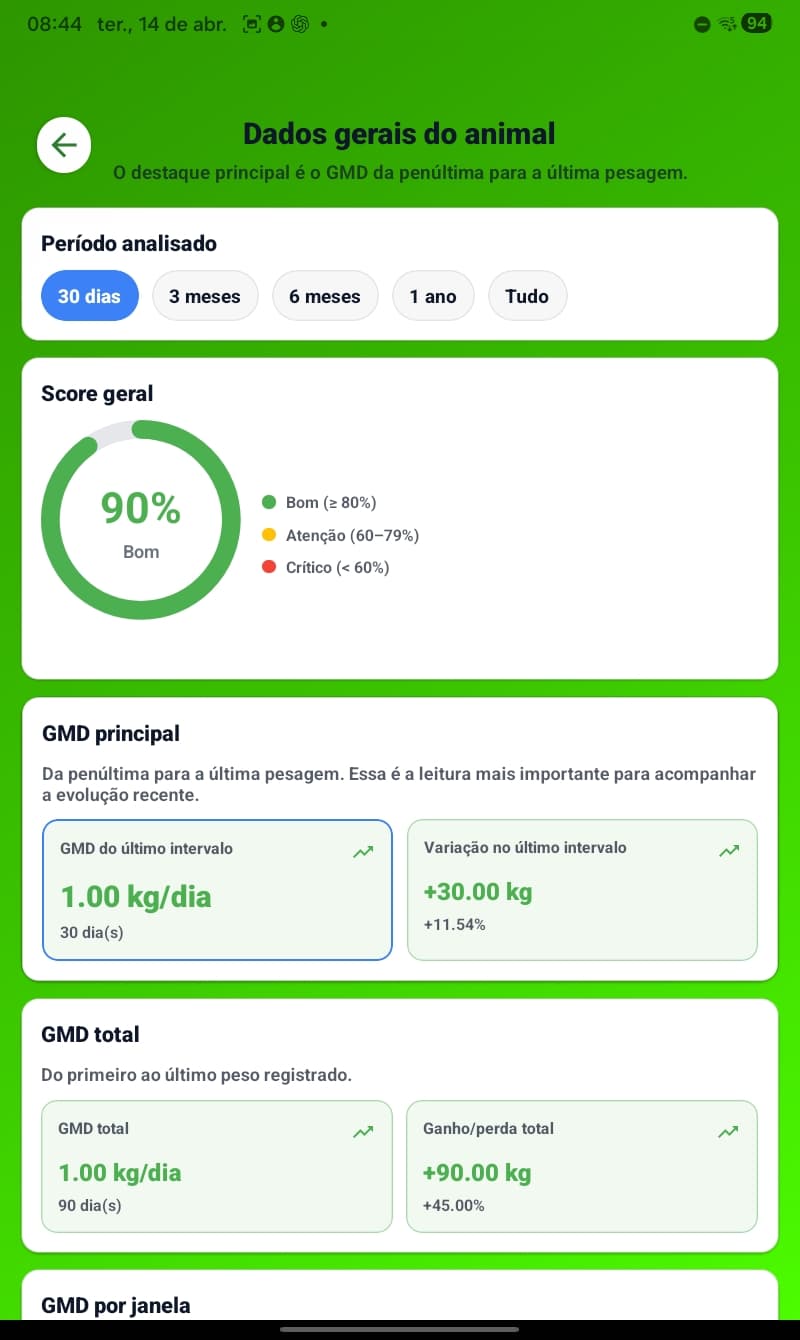
Task: Tap the trend icon on Ganho/perda total
Action: point(728,1131)
